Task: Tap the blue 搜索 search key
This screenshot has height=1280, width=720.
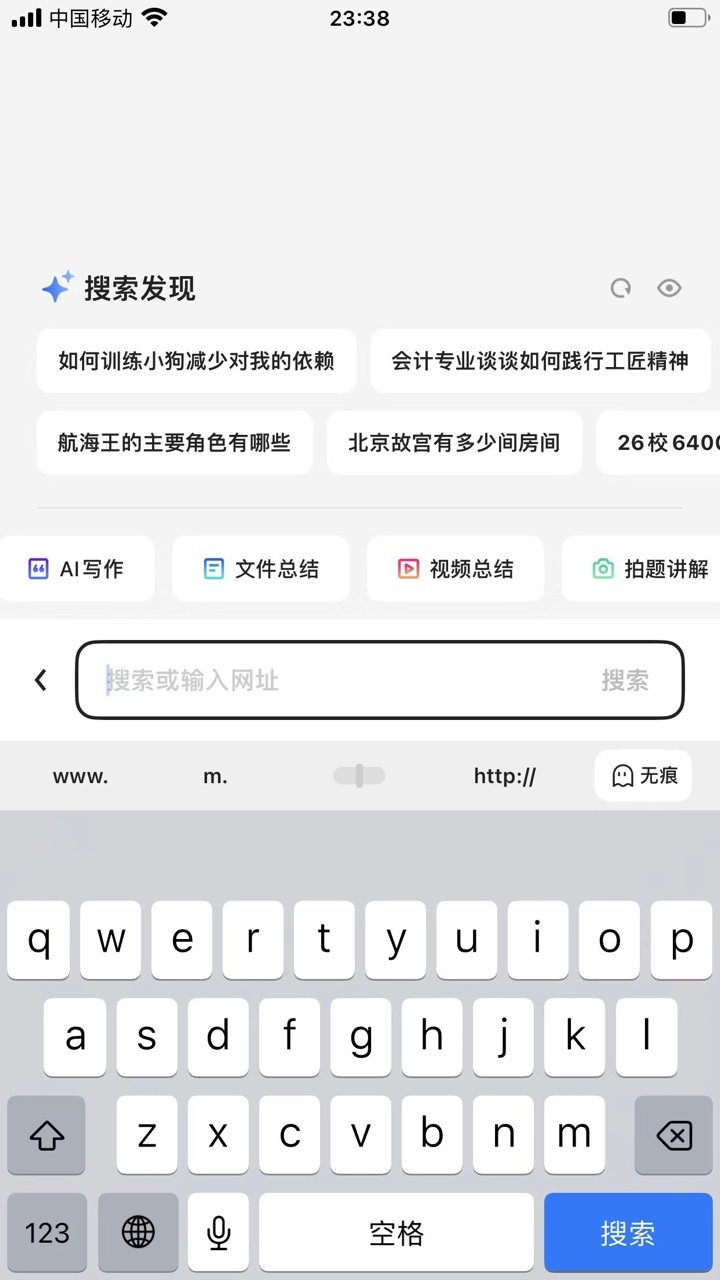Action: pyautogui.click(x=627, y=1232)
